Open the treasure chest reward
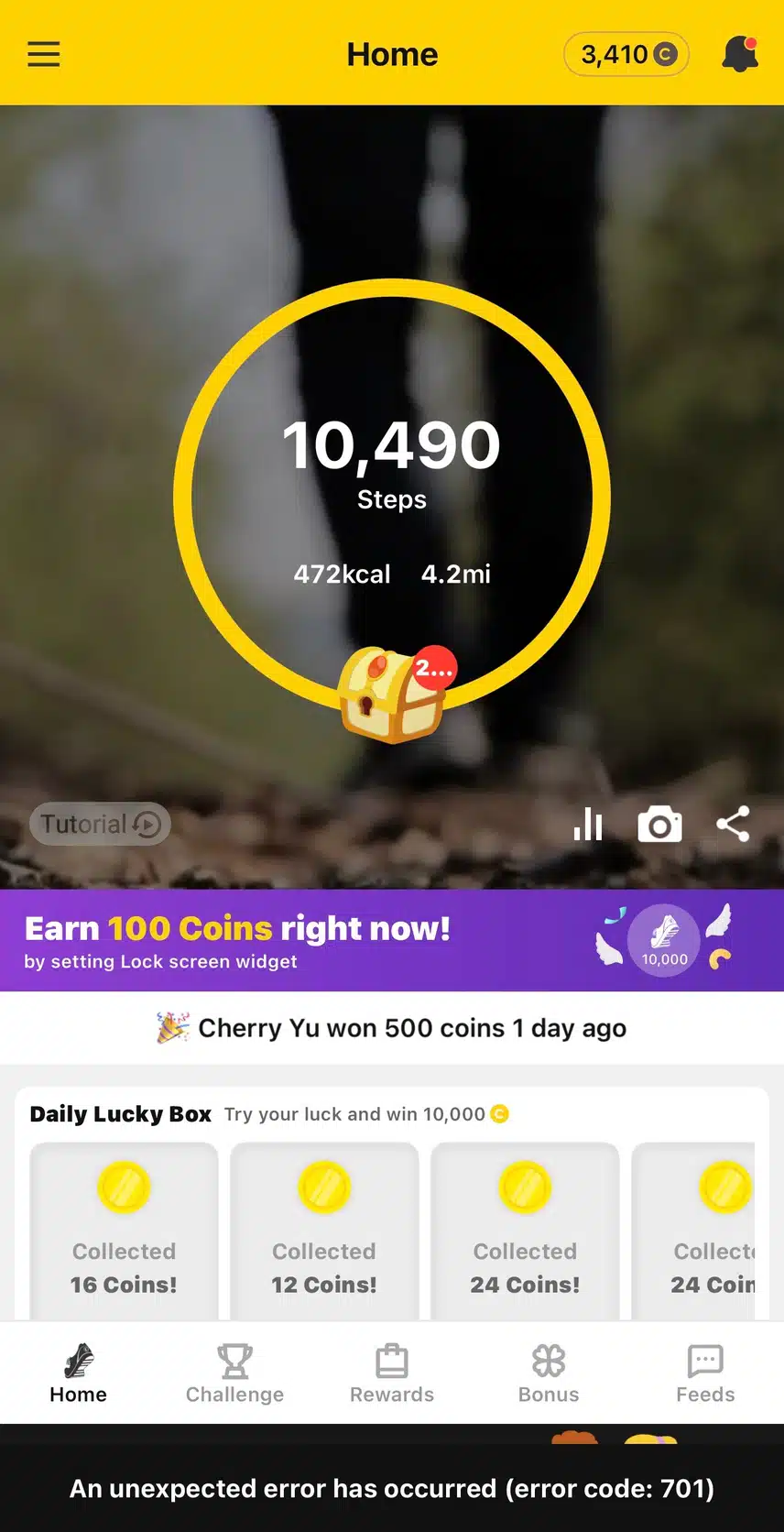The height and width of the screenshot is (1532, 784). pyautogui.click(x=391, y=695)
